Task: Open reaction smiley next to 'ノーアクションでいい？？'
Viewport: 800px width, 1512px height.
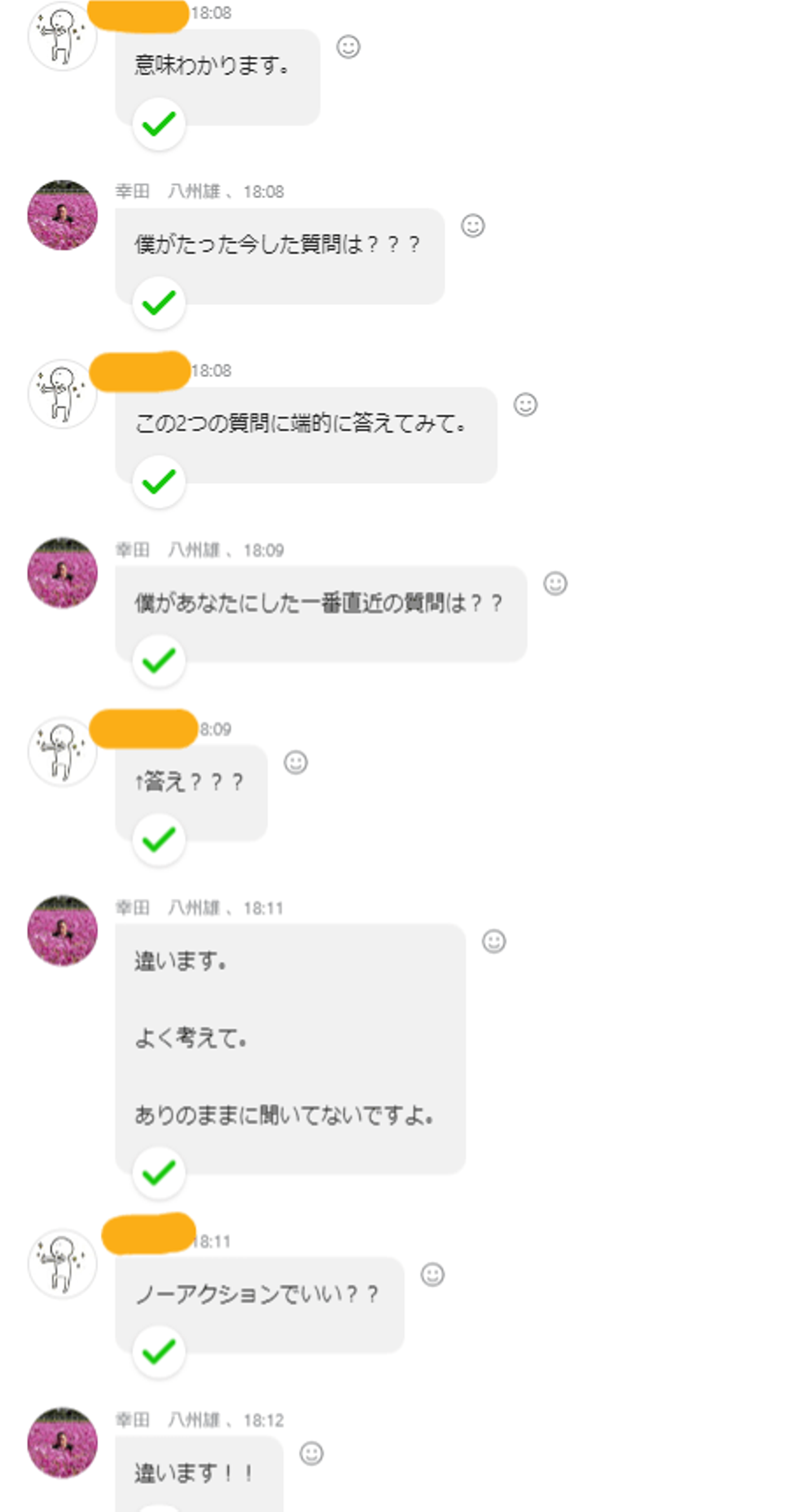Action: point(433,1275)
